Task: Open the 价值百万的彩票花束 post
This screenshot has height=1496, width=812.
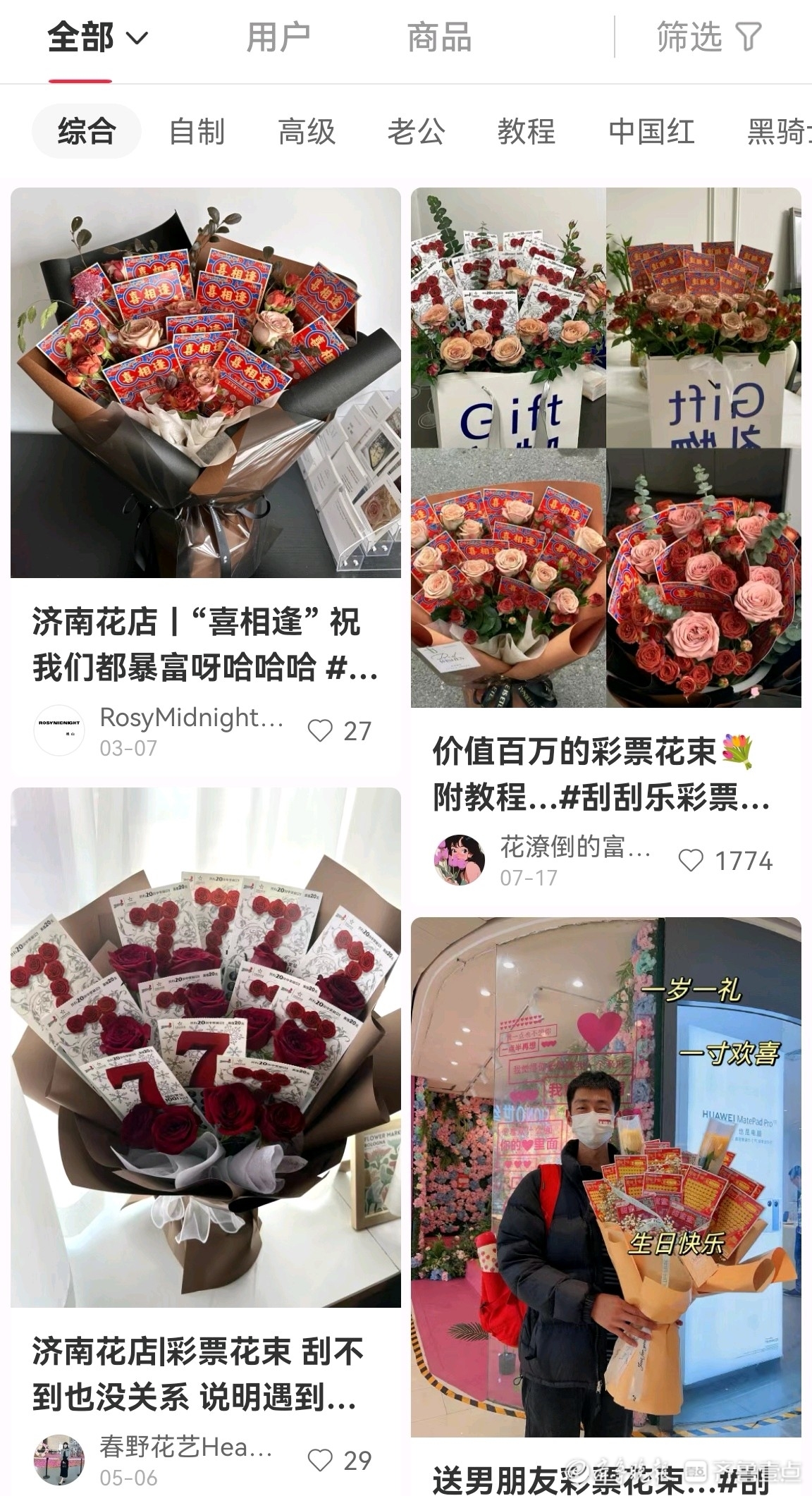Action: (x=605, y=447)
